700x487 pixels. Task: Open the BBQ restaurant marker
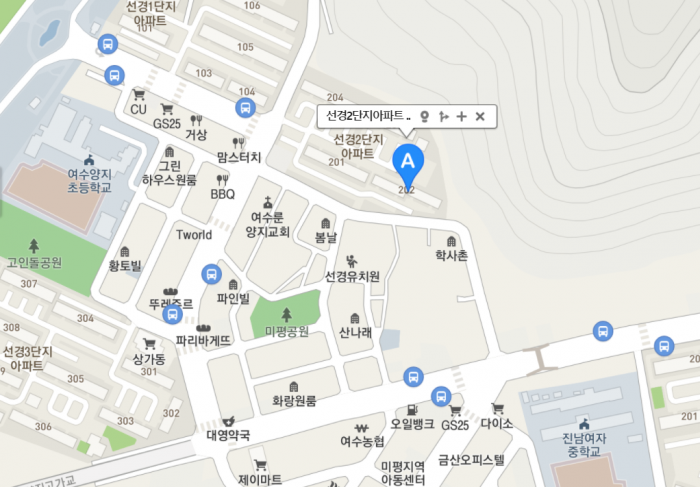click(222, 180)
